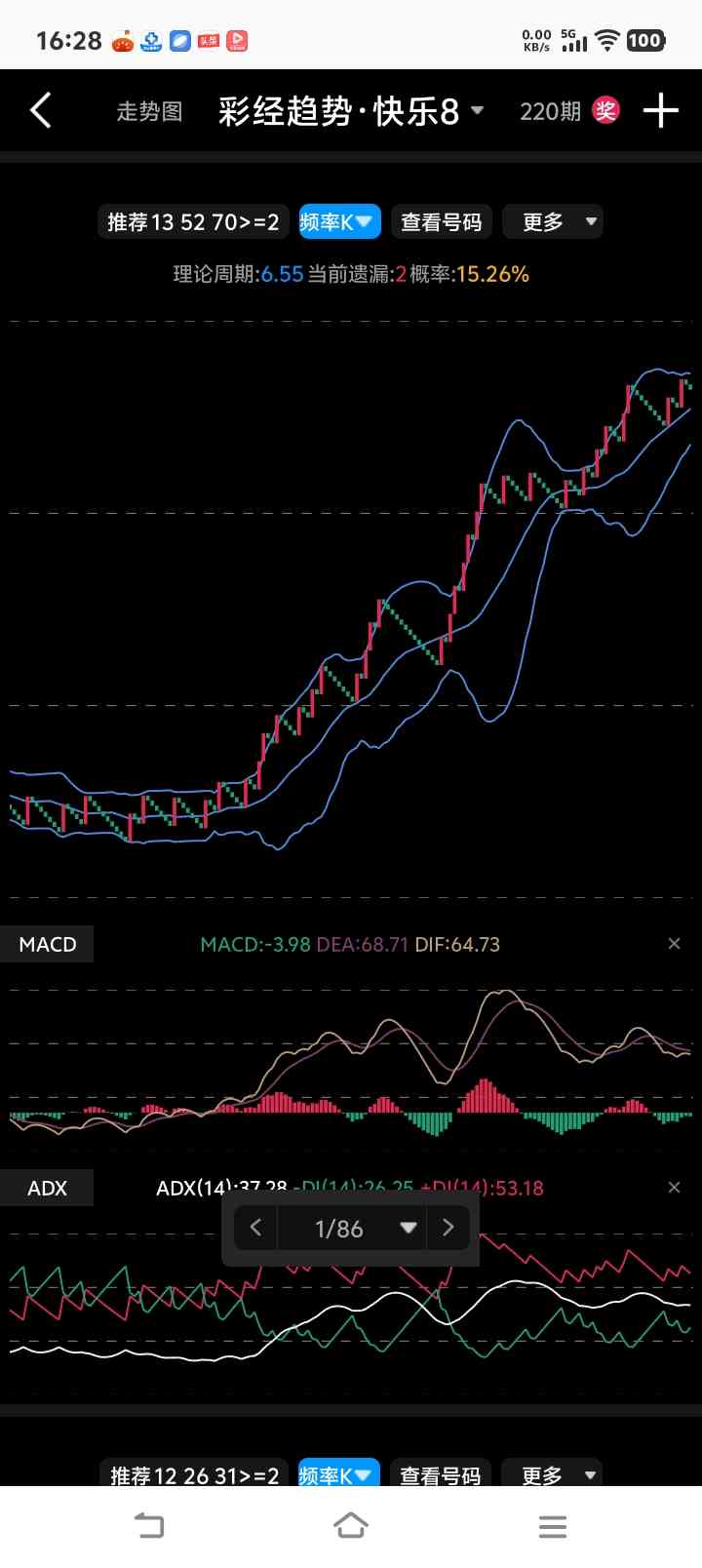Go to the previous page in pager
The height and width of the screenshot is (1568, 702).
[256, 1228]
